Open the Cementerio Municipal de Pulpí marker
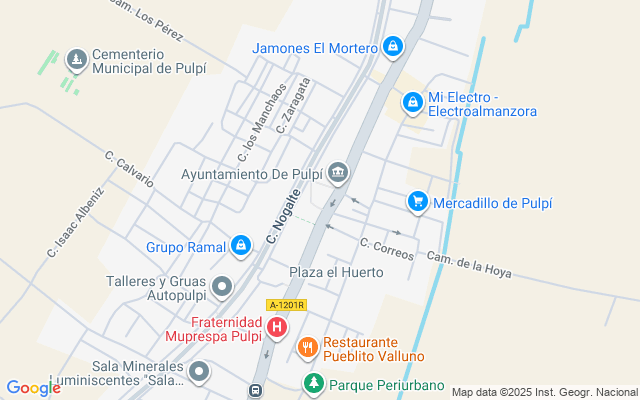Image resolution: width=640 pixels, height=400 pixels. click(77, 60)
